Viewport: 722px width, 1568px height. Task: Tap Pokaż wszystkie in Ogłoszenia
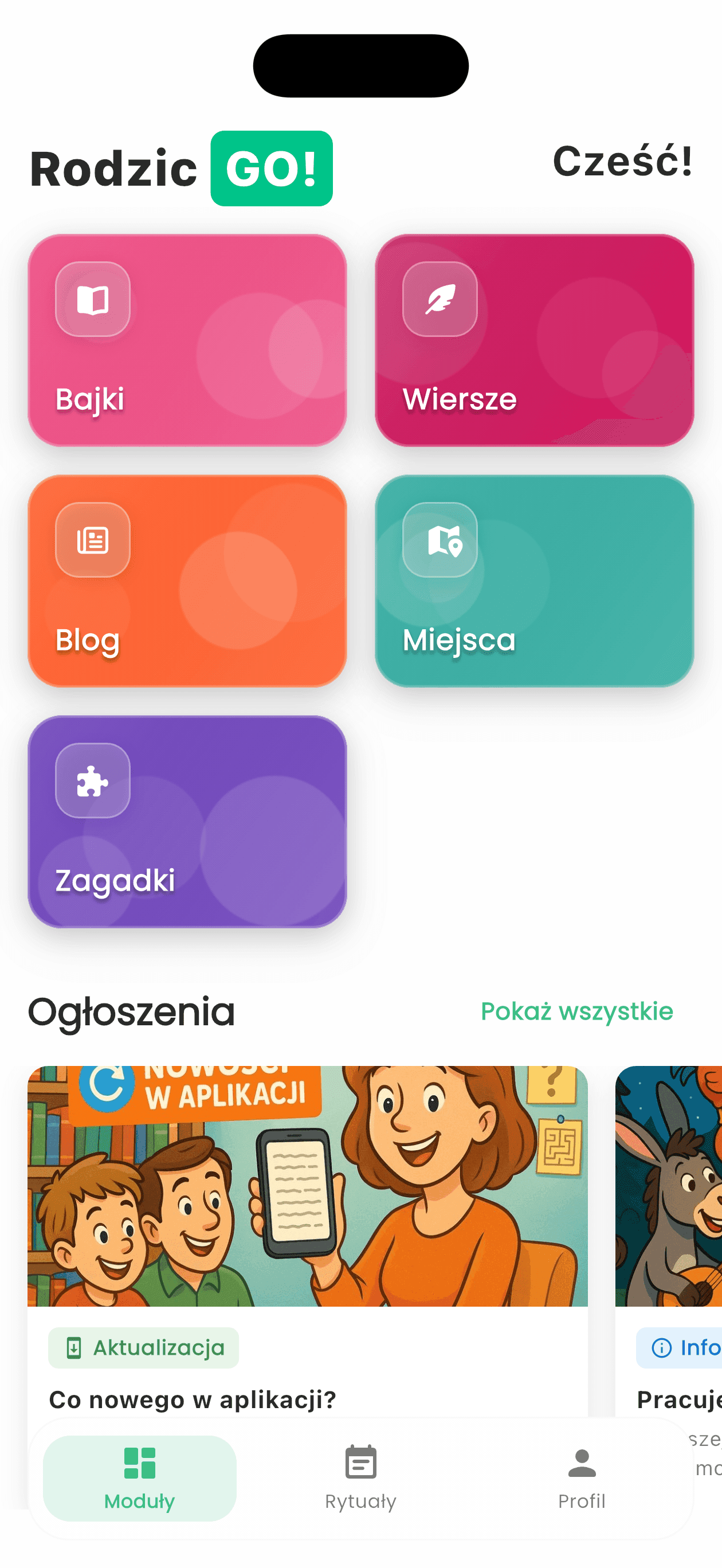[x=576, y=1012]
